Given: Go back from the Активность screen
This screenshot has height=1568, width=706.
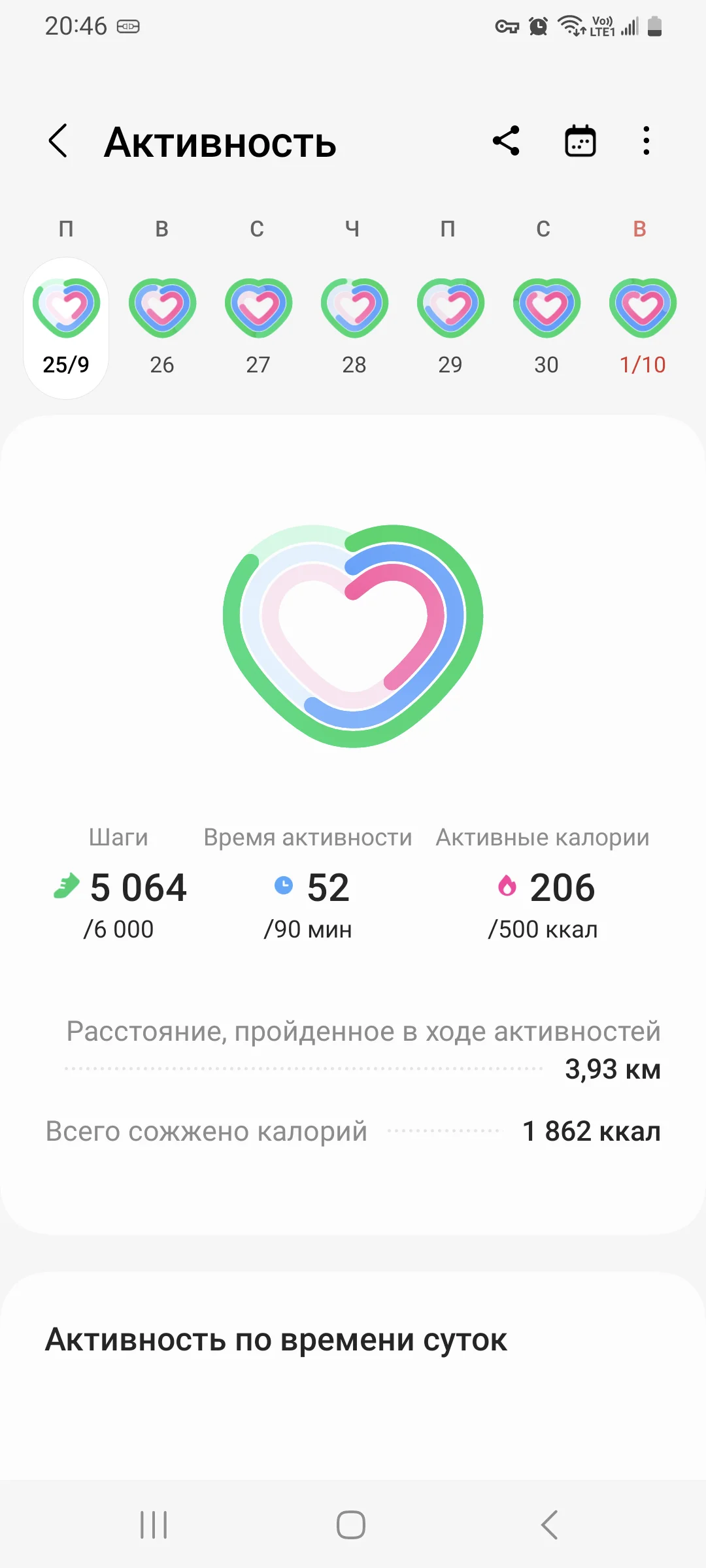Looking at the screenshot, I should (x=58, y=141).
